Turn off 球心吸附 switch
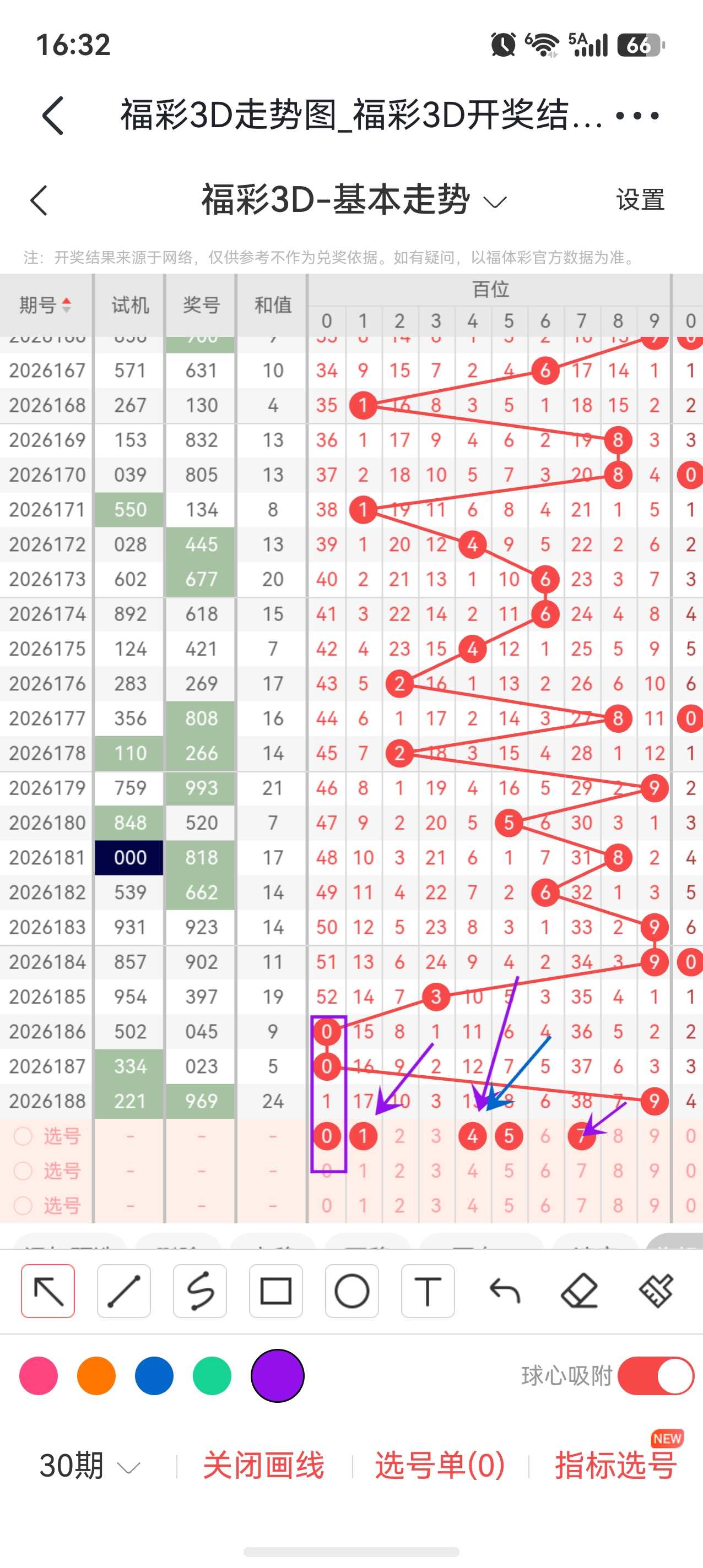This screenshot has width=703, height=1568. (656, 1375)
